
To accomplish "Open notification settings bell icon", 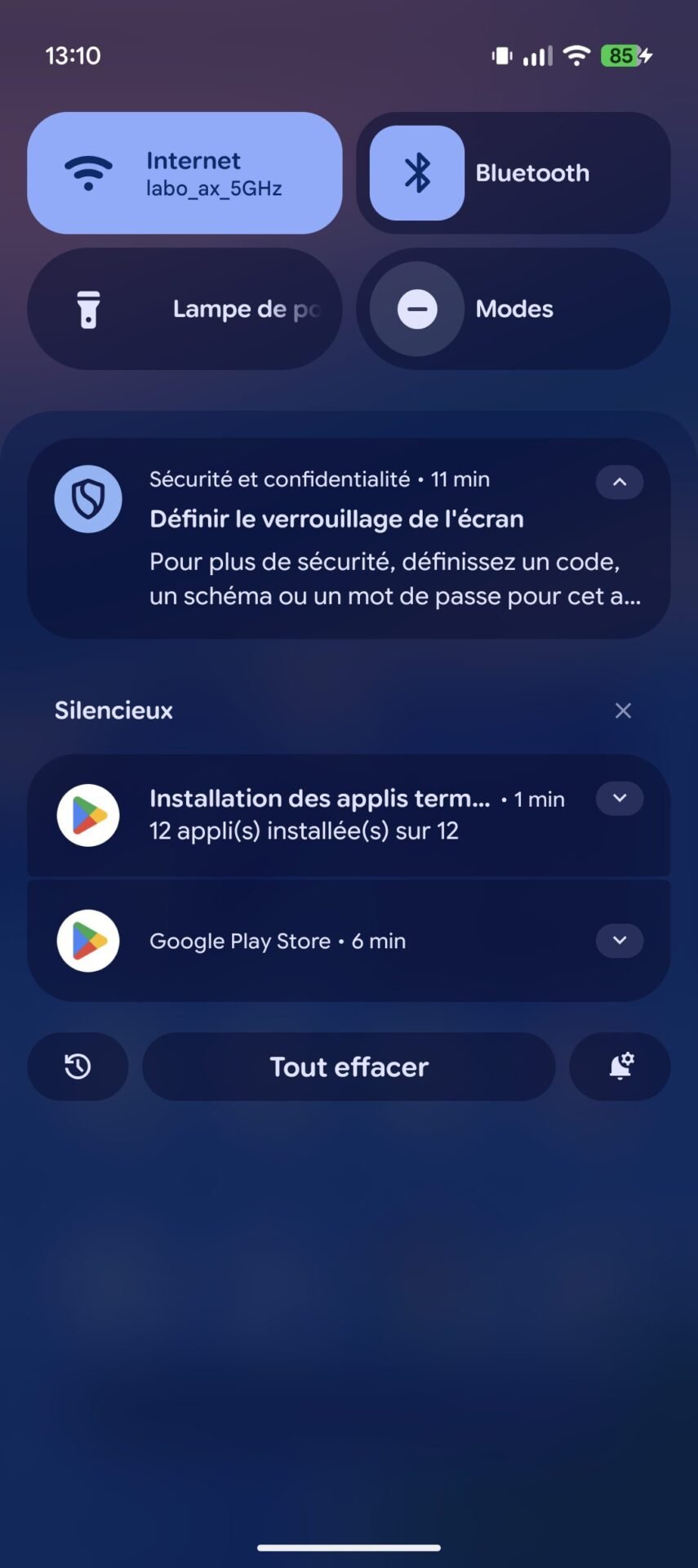I will [620, 1067].
